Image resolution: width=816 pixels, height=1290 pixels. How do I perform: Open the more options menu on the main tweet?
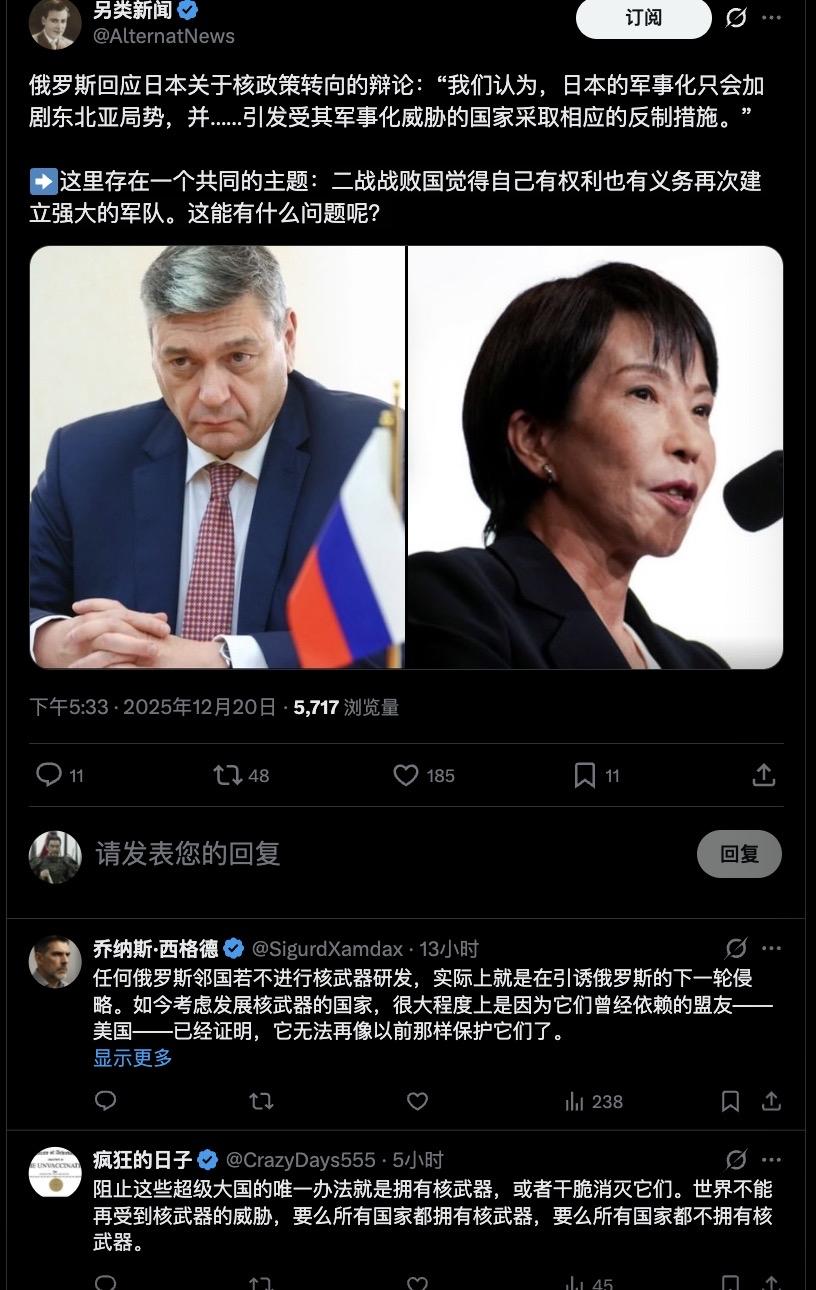point(771,18)
